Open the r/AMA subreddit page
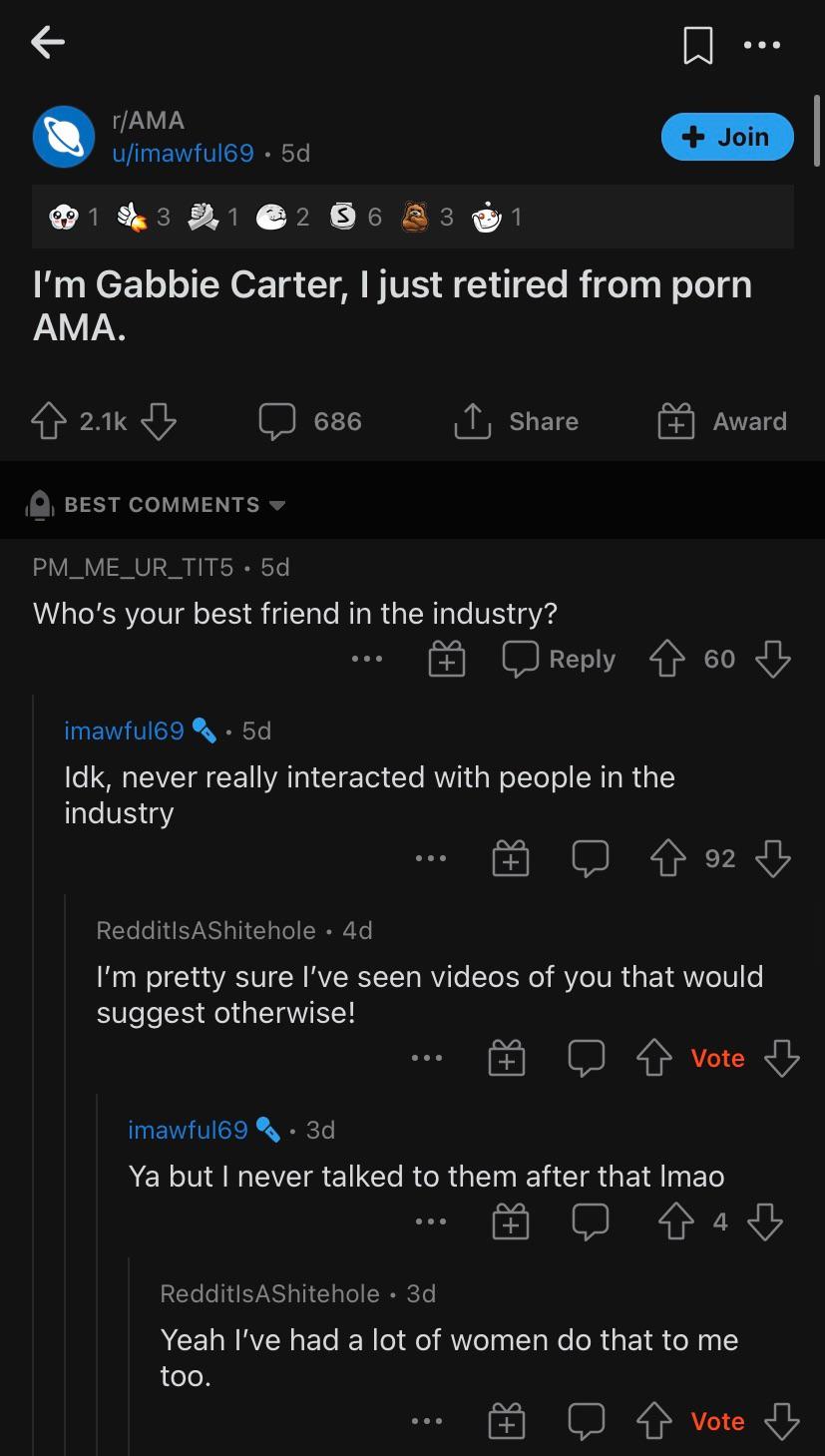The image size is (825, 1456). point(149,121)
